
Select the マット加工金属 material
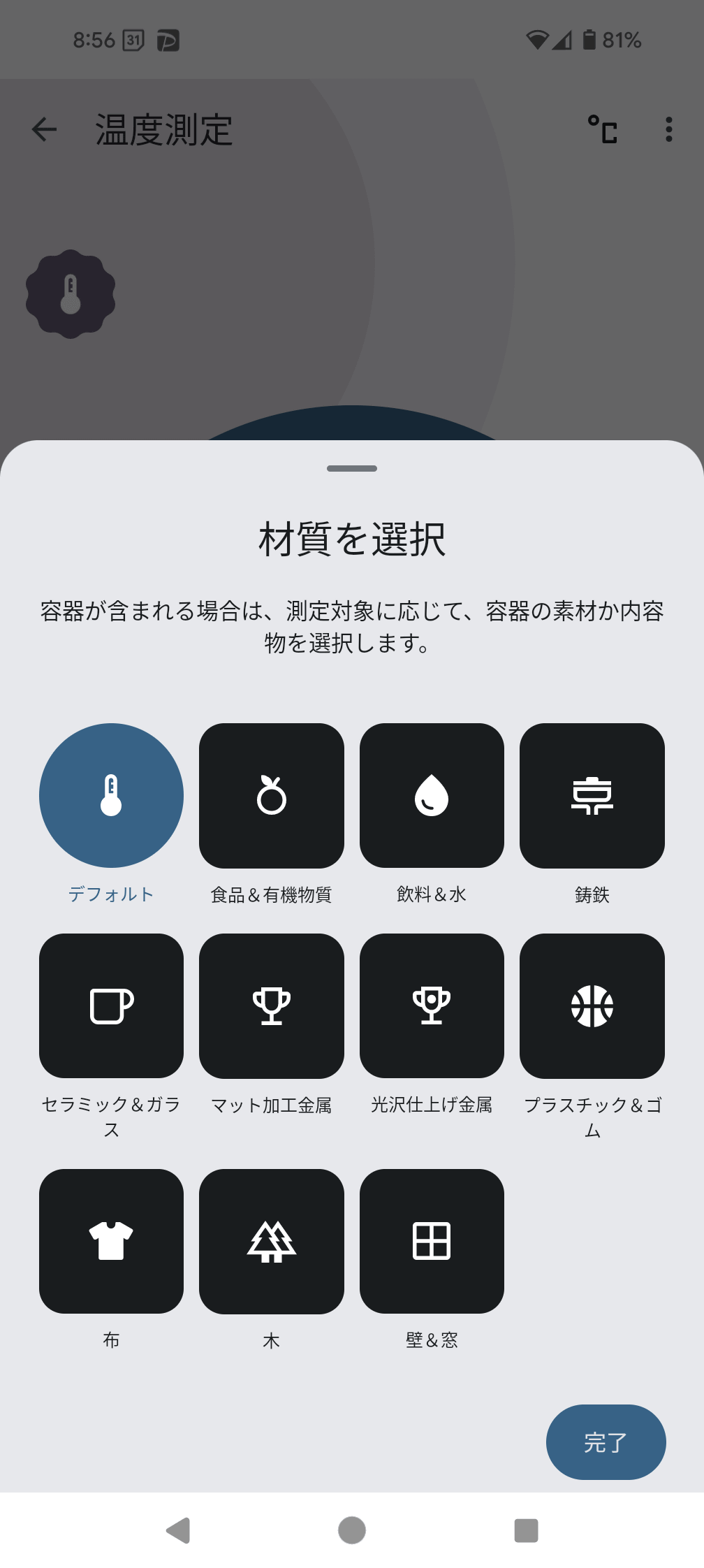click(x=271, y=1005)
